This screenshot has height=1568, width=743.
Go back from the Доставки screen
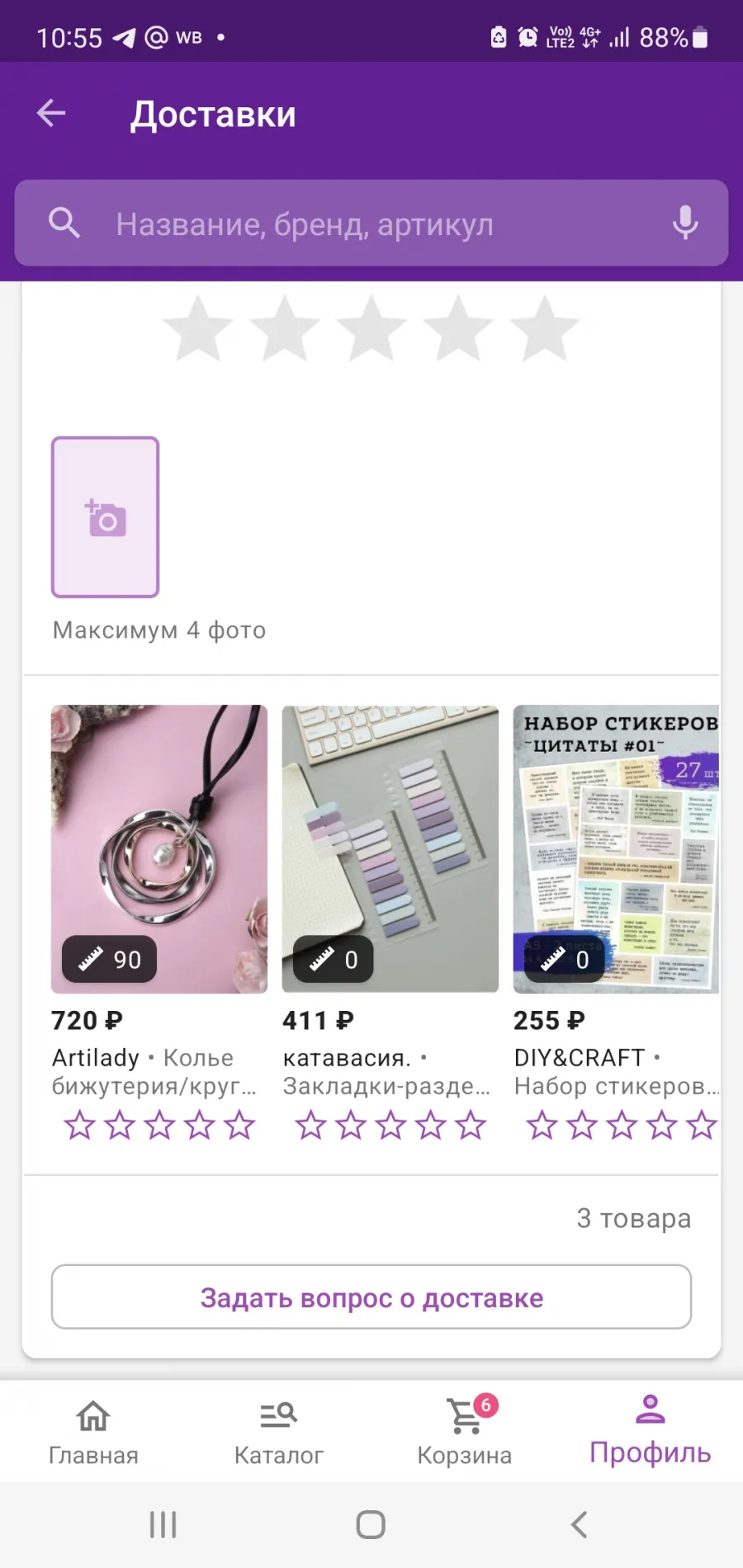point(51,114)
